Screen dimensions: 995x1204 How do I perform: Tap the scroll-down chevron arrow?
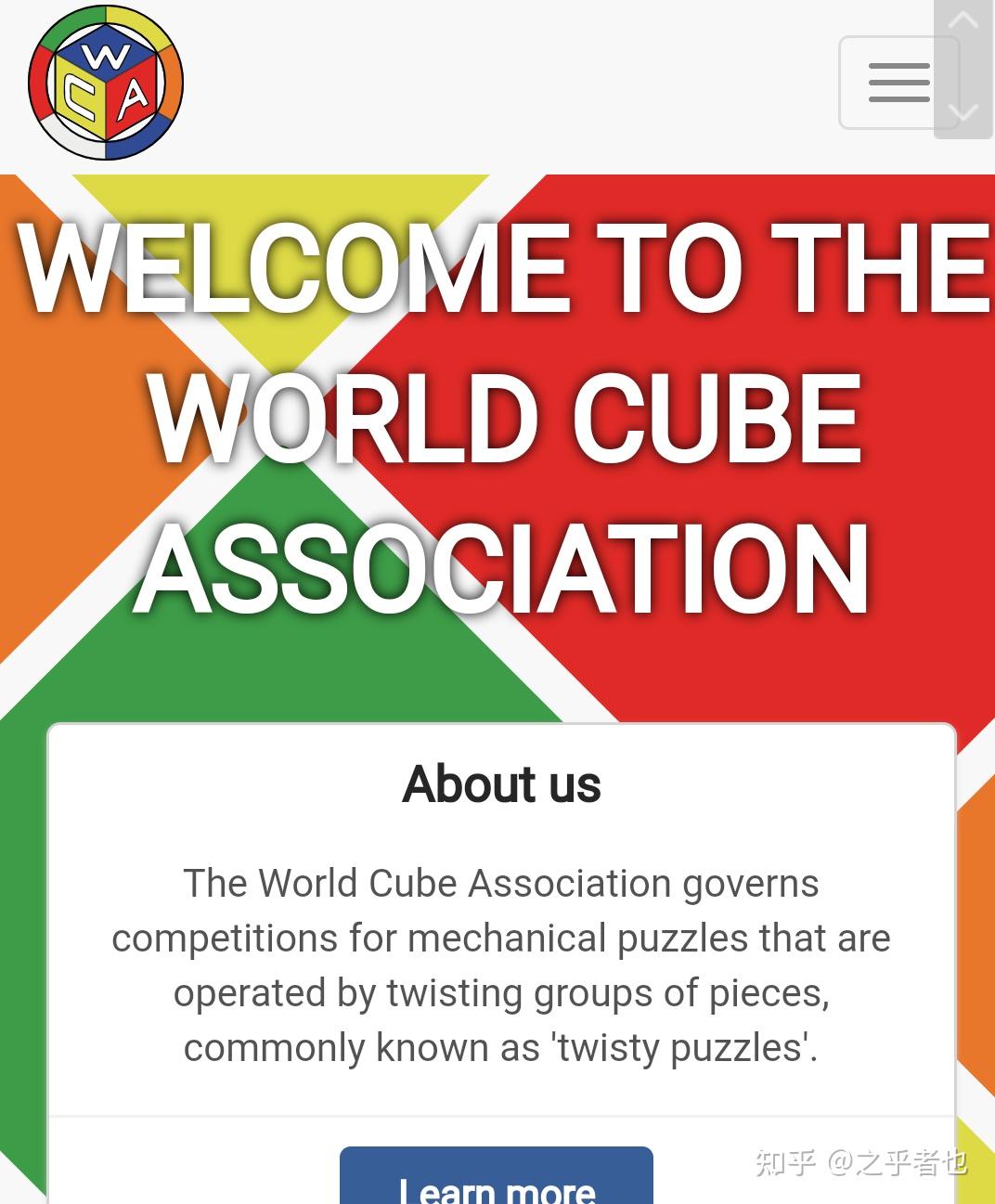click(963, 112)
